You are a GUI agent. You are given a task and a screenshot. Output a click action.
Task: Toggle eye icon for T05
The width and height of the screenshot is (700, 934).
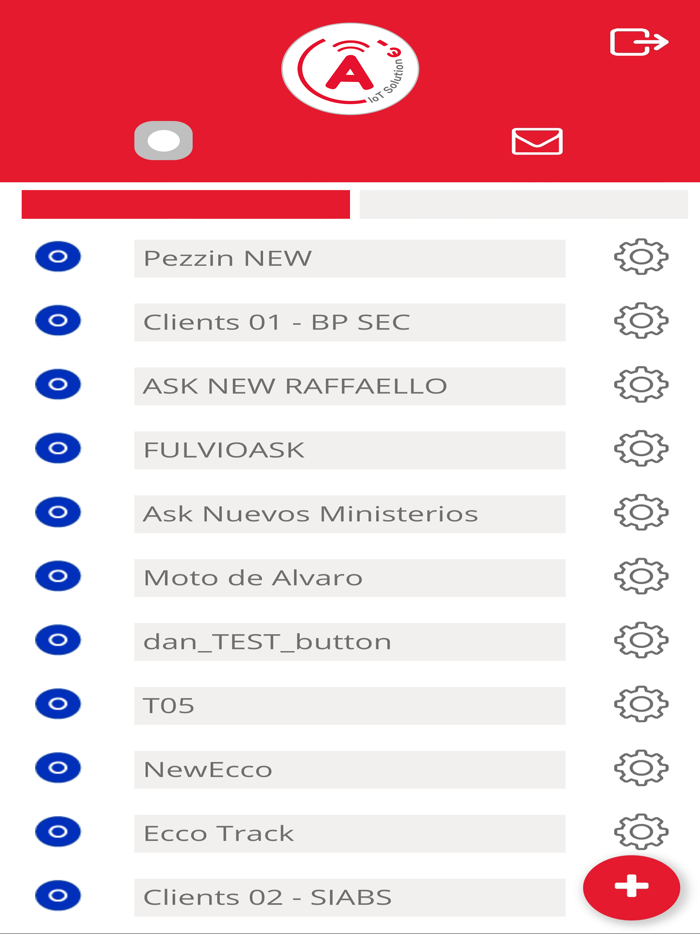pyautogui.click(x=58, y=705)
